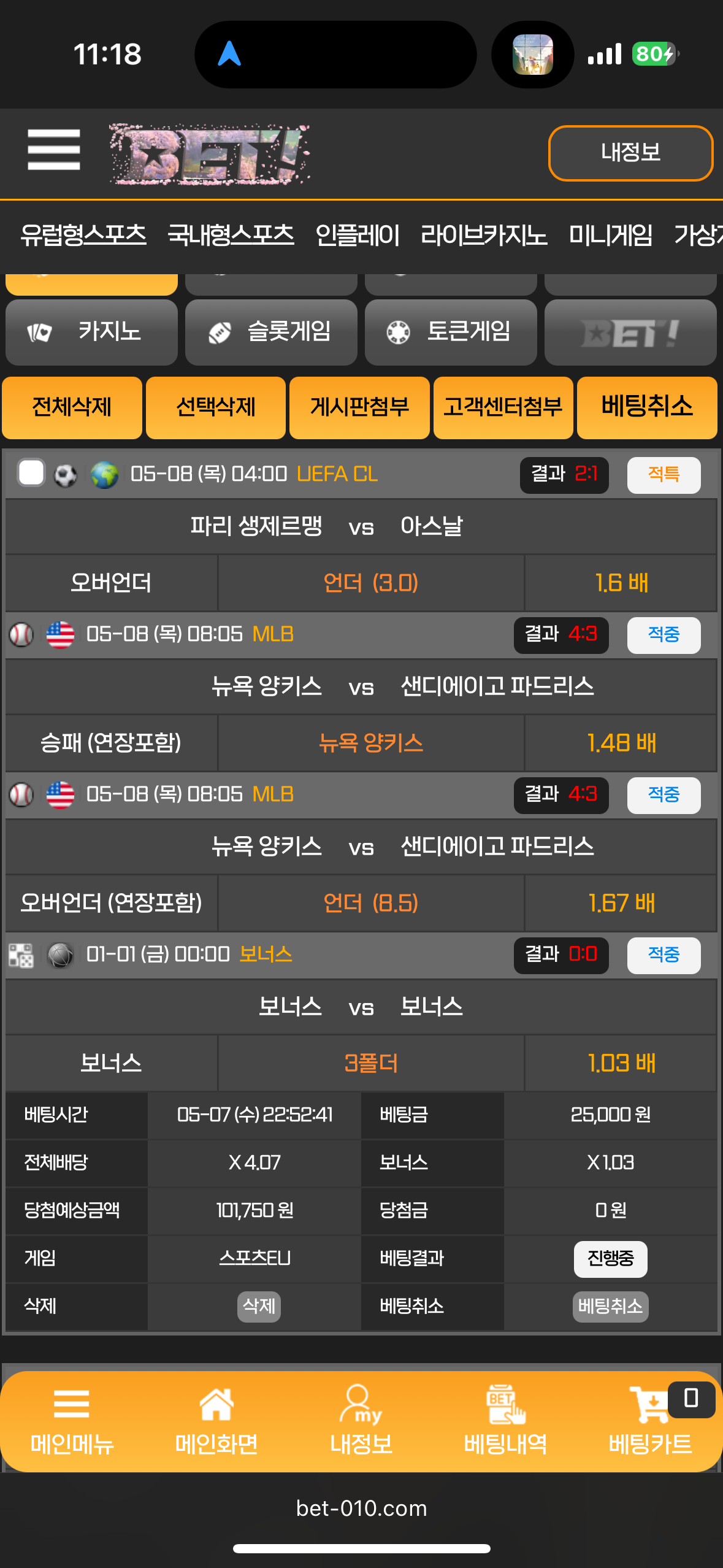Tap the orange 베팅취소 button
Screen dimensions: 723x1568
point(647,407)
